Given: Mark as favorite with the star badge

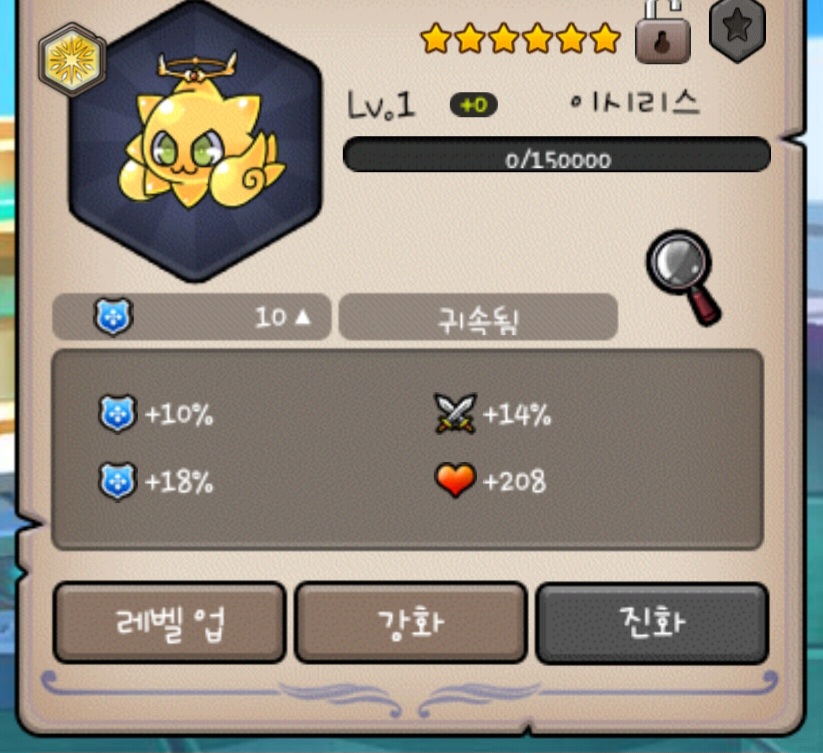Looking at the screenshot, I should click(x=737, y=27).
